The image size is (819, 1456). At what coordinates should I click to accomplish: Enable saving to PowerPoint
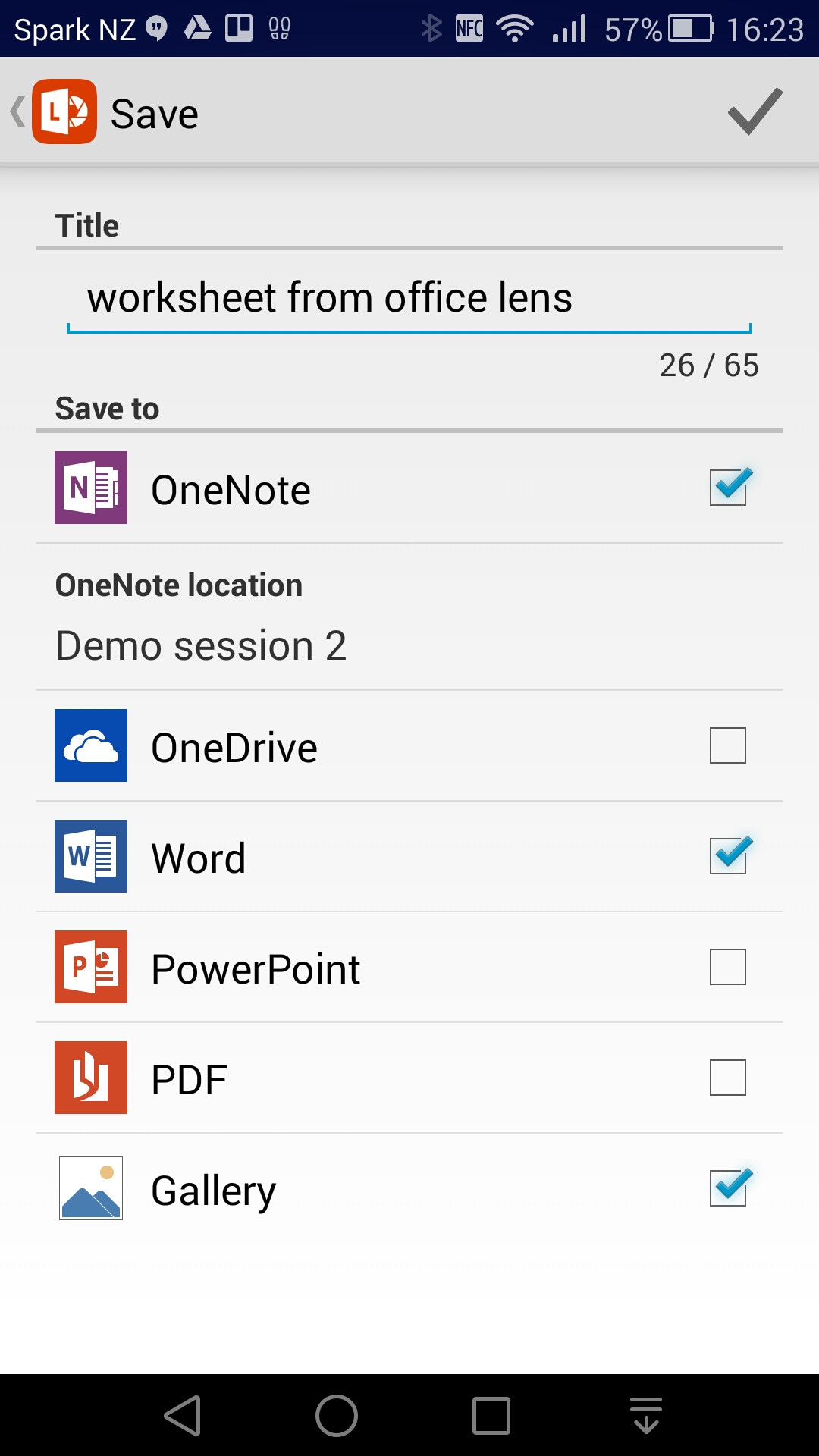coord(728,967)
